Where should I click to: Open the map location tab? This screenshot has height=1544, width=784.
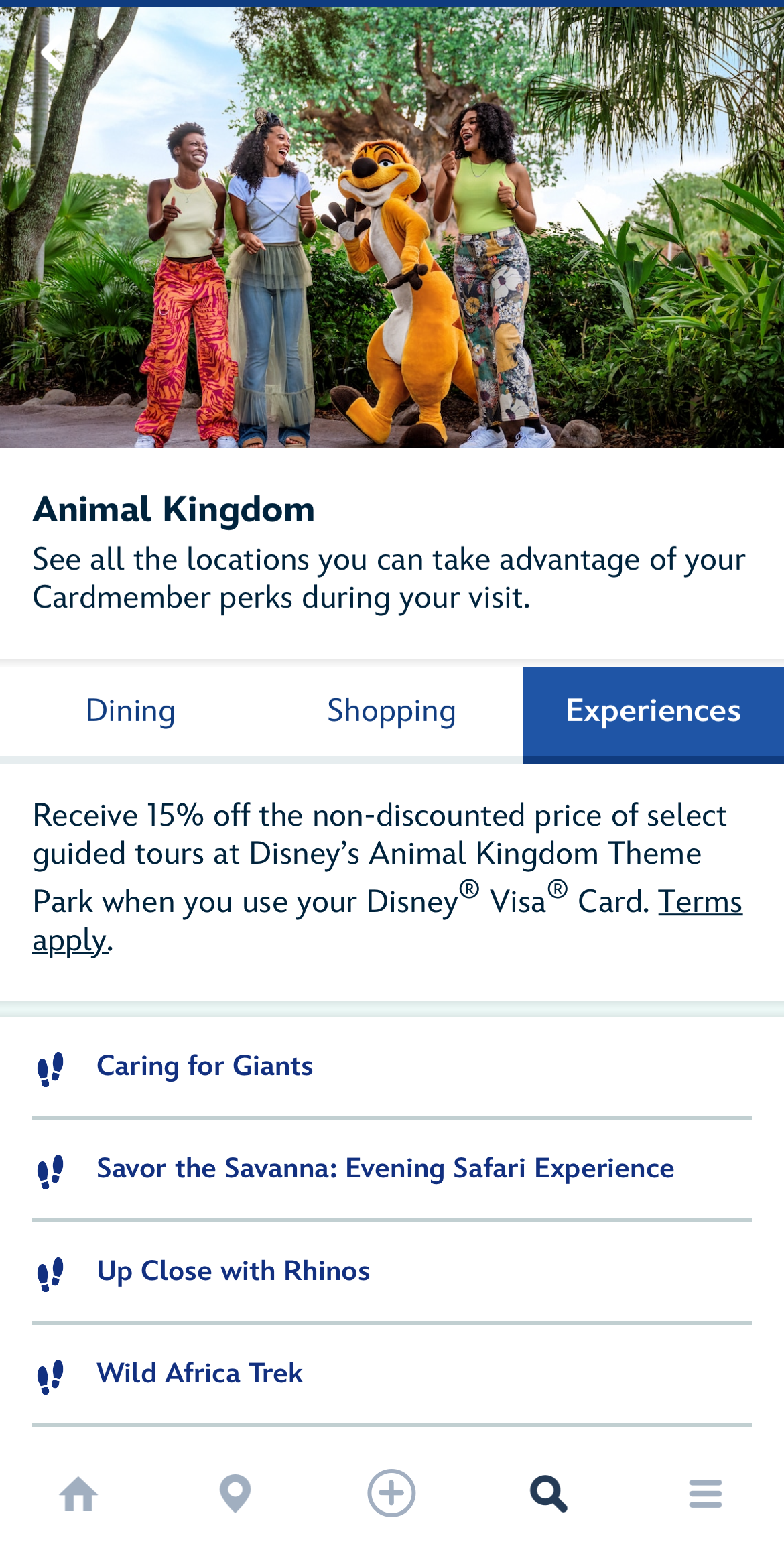point(235,1494)
